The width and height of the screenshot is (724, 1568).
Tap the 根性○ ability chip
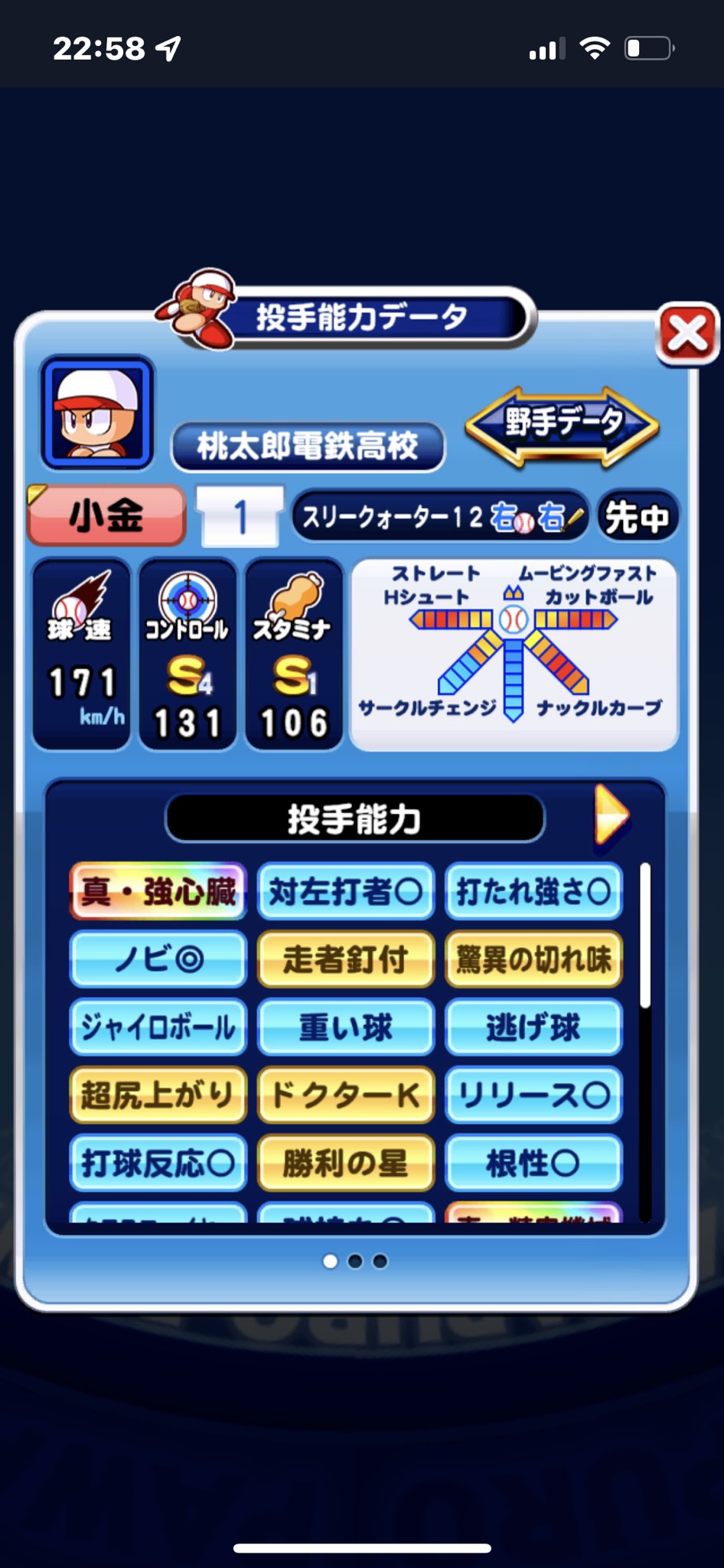[x=533, y=1163]
